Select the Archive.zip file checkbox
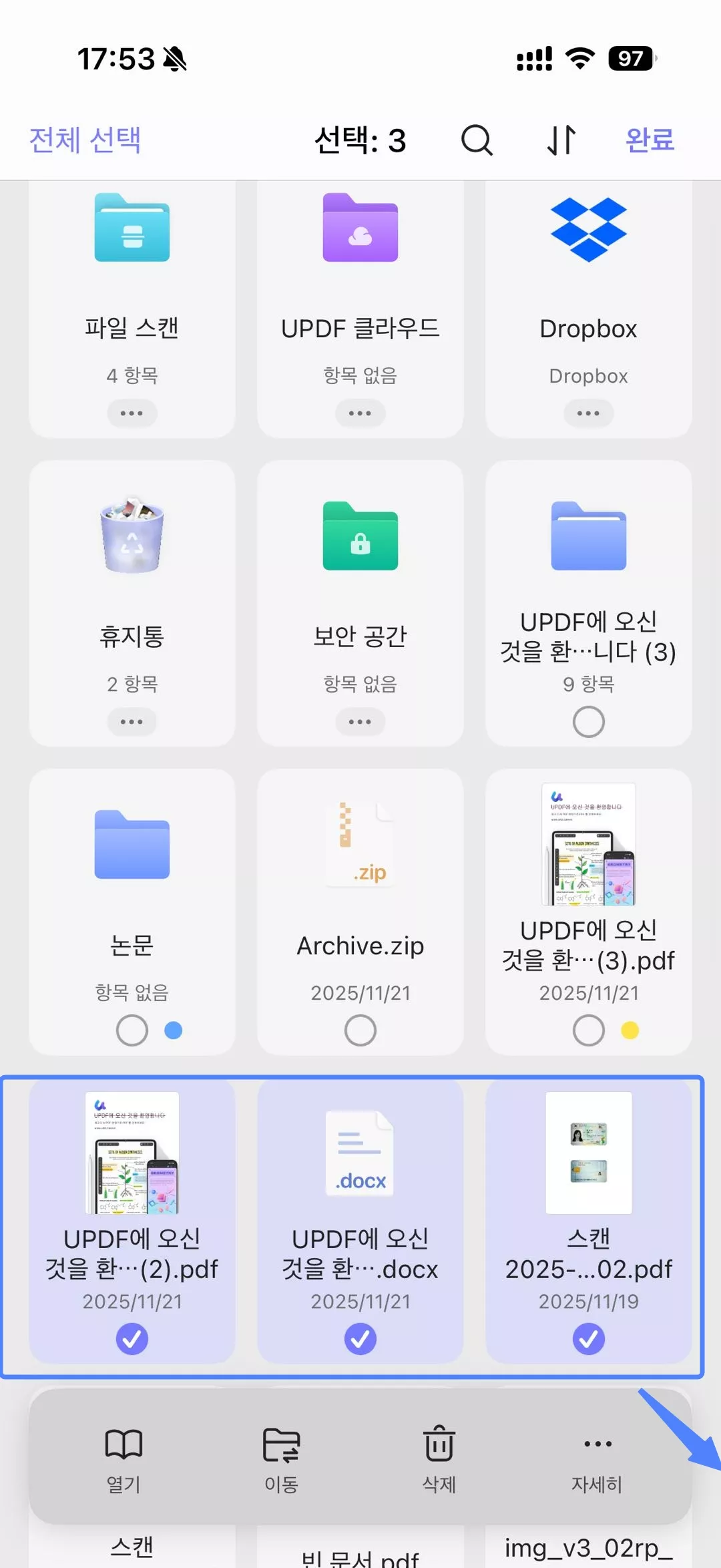Viewport: 721px width, 1568px height. point(360,1029)
